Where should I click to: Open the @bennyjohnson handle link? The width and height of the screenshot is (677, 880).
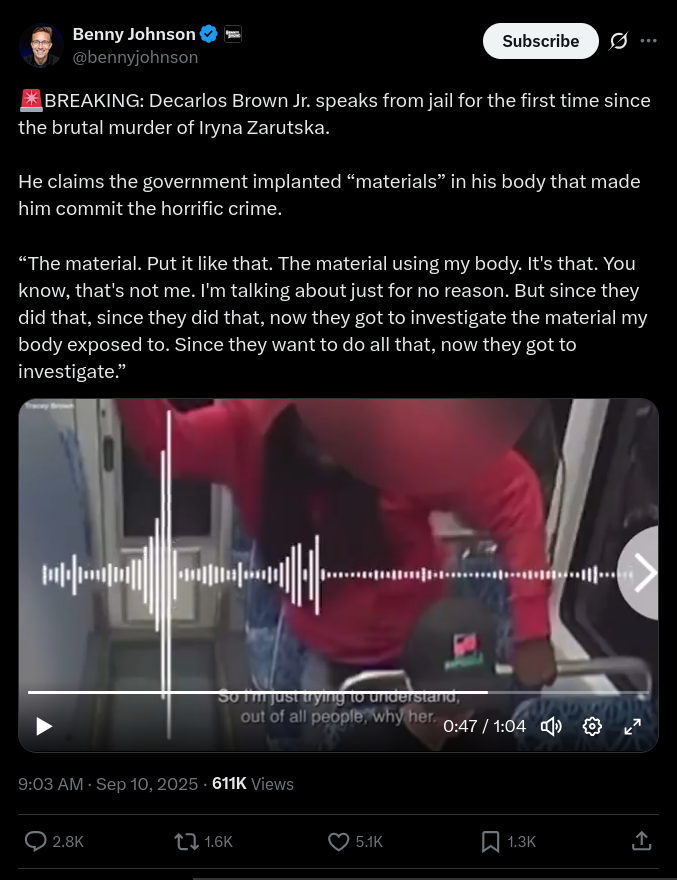click(x=135, y=57)
